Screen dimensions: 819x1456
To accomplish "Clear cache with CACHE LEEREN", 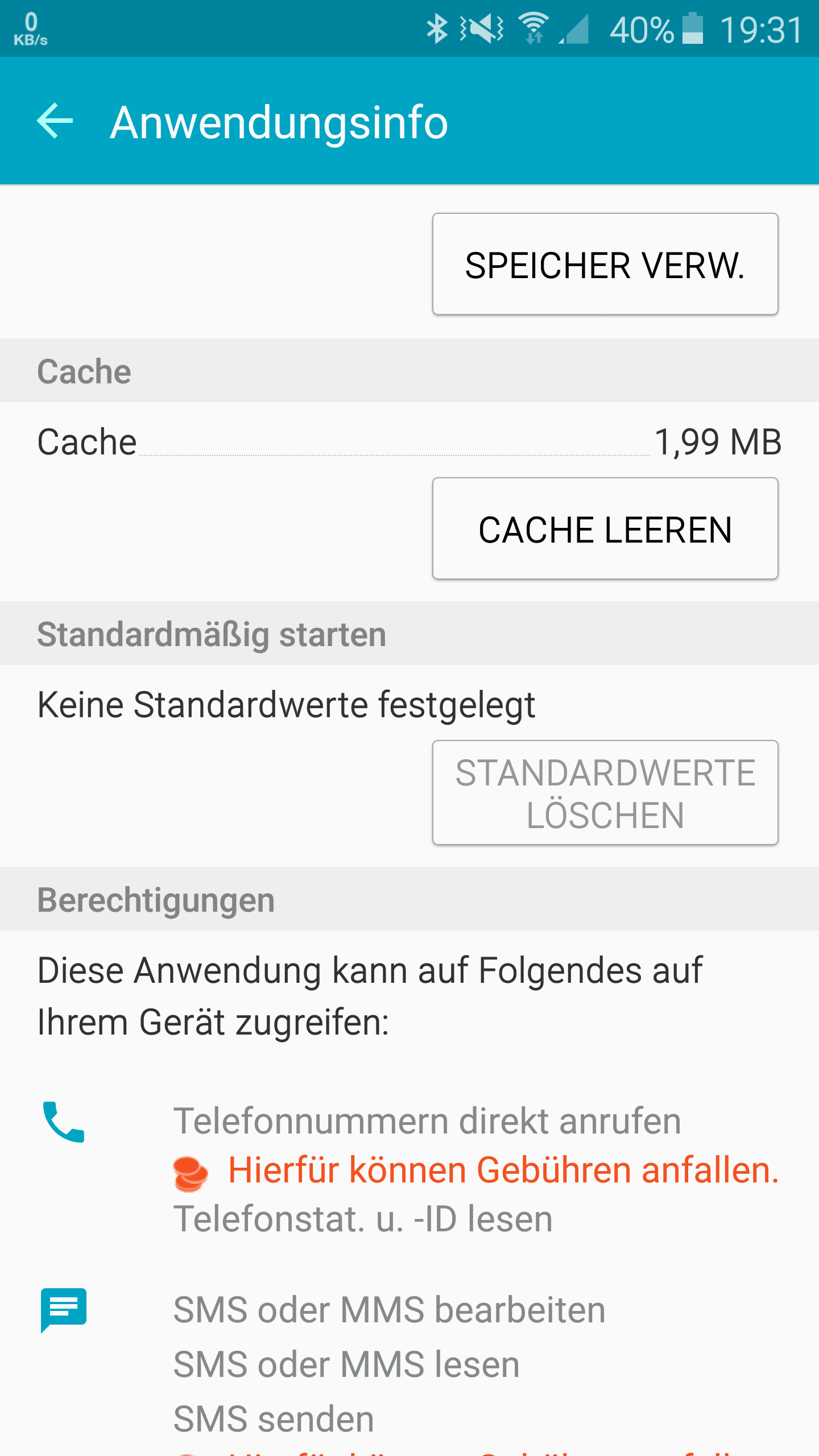I will click(605, 528).
